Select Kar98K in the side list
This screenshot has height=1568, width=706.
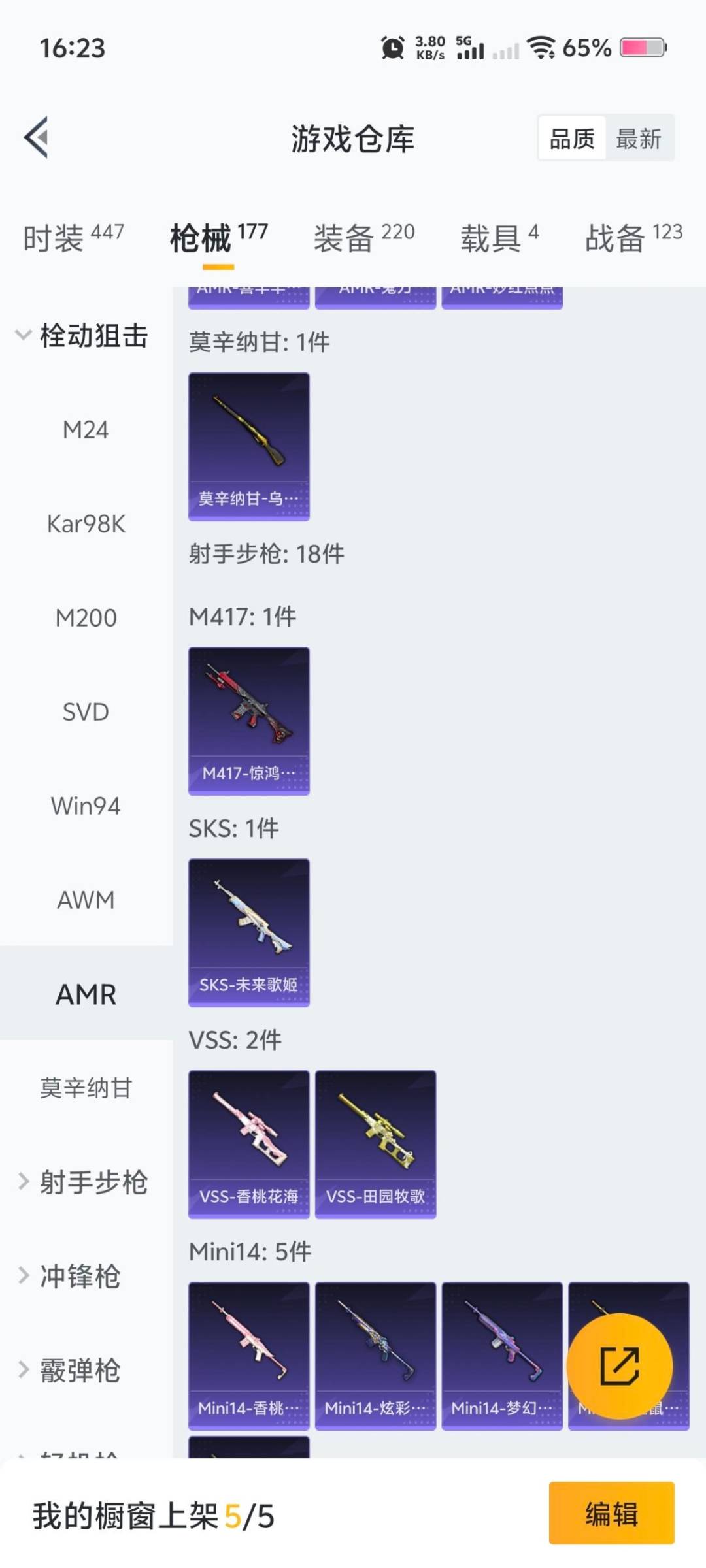(86, 524)
